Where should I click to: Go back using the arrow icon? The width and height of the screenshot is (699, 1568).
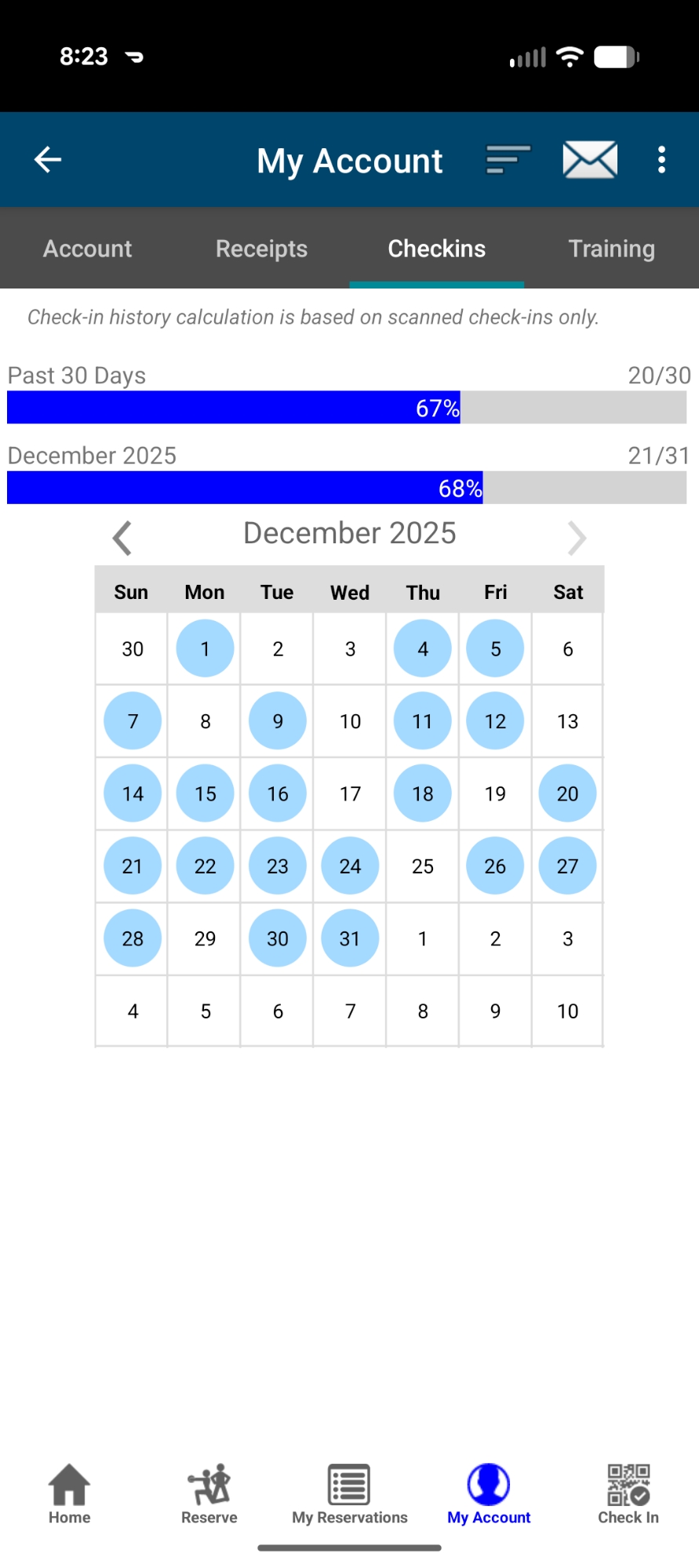48,160
